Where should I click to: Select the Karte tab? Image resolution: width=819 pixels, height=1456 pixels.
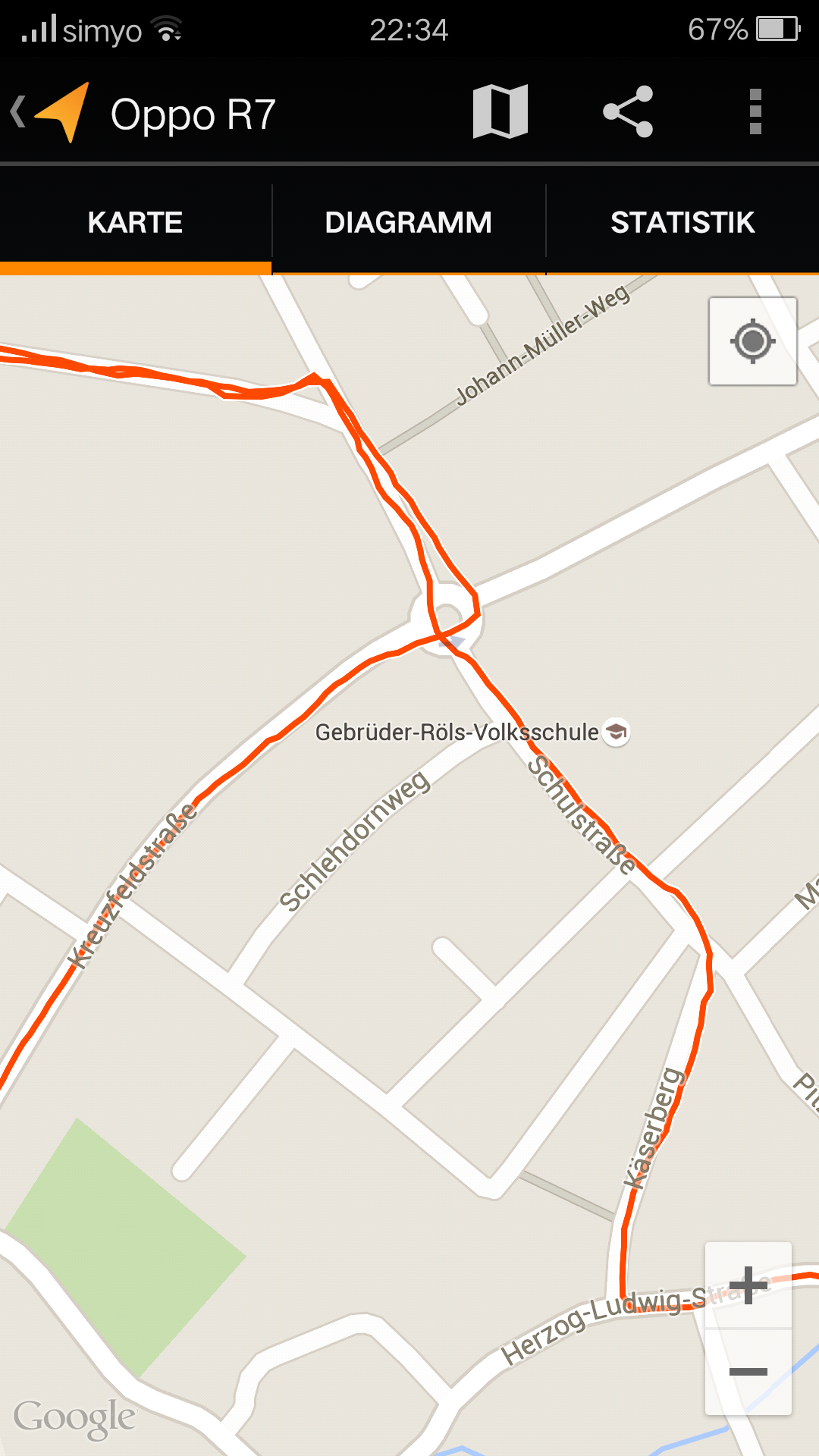[x=136, y=222]
